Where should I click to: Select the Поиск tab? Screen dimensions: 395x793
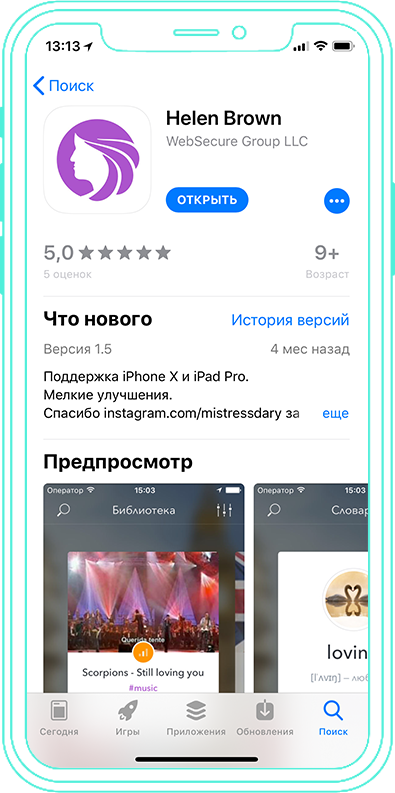[333, 717]
